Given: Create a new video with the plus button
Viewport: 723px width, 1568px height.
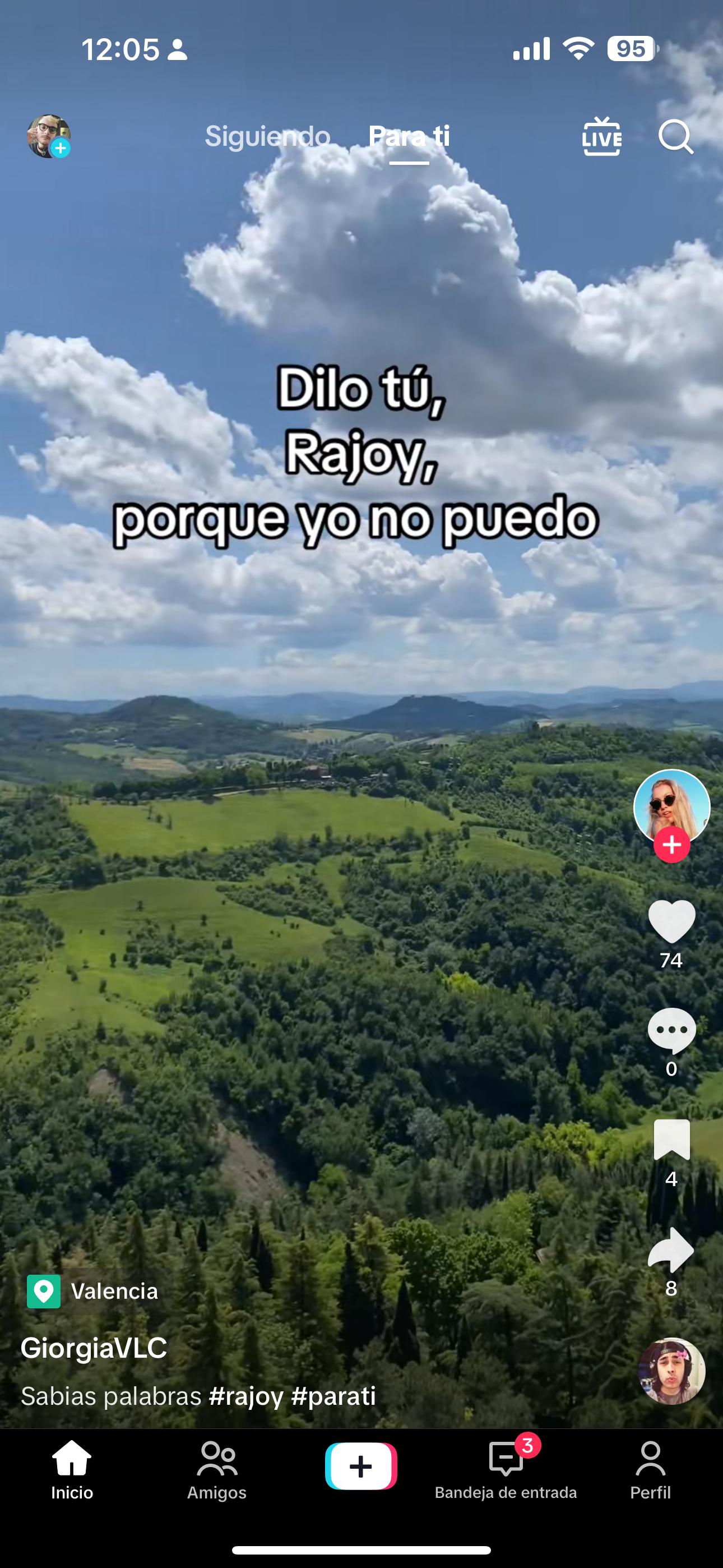Looking at the screenshot, I should pos(361,1466).
